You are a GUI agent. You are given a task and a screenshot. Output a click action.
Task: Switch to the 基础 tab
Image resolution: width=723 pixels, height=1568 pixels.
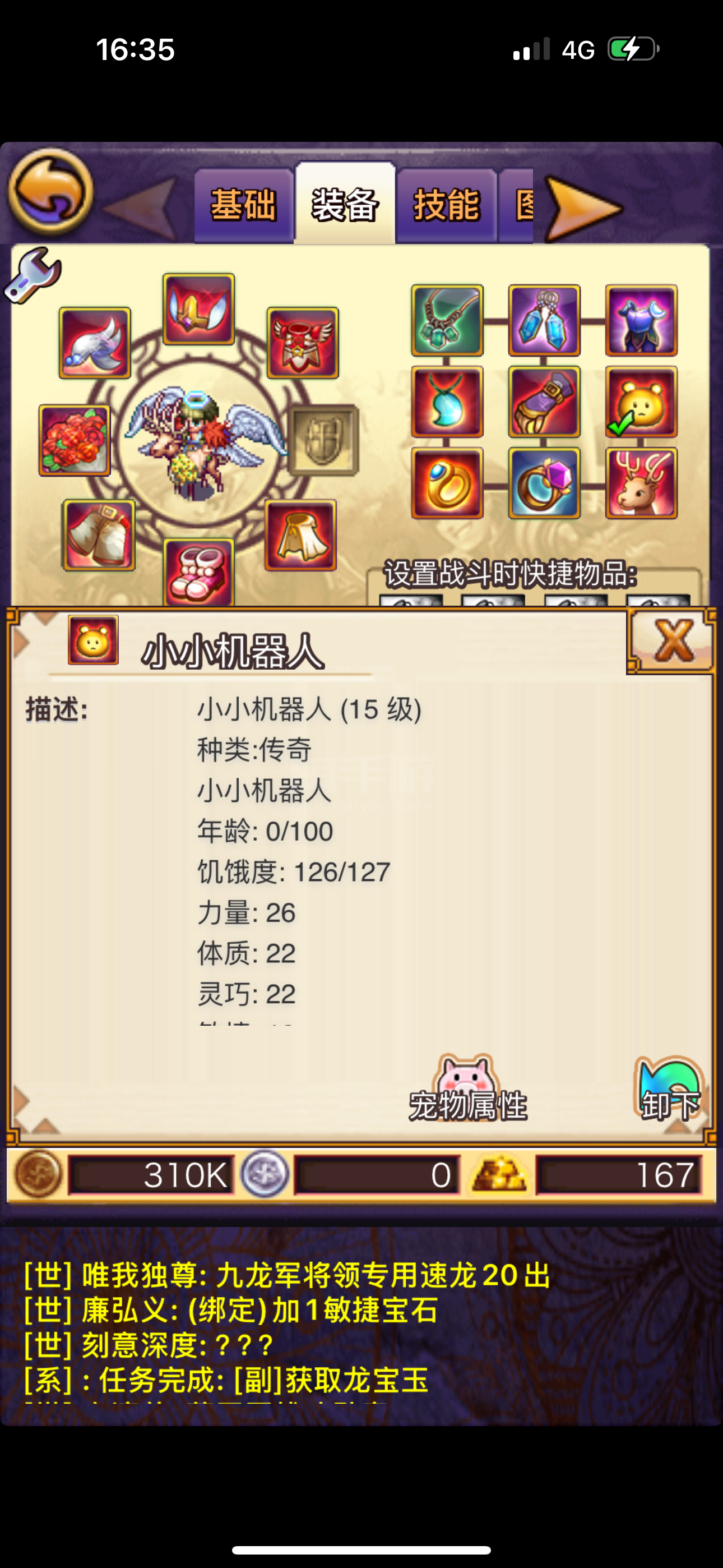click(x=243, y=205)
